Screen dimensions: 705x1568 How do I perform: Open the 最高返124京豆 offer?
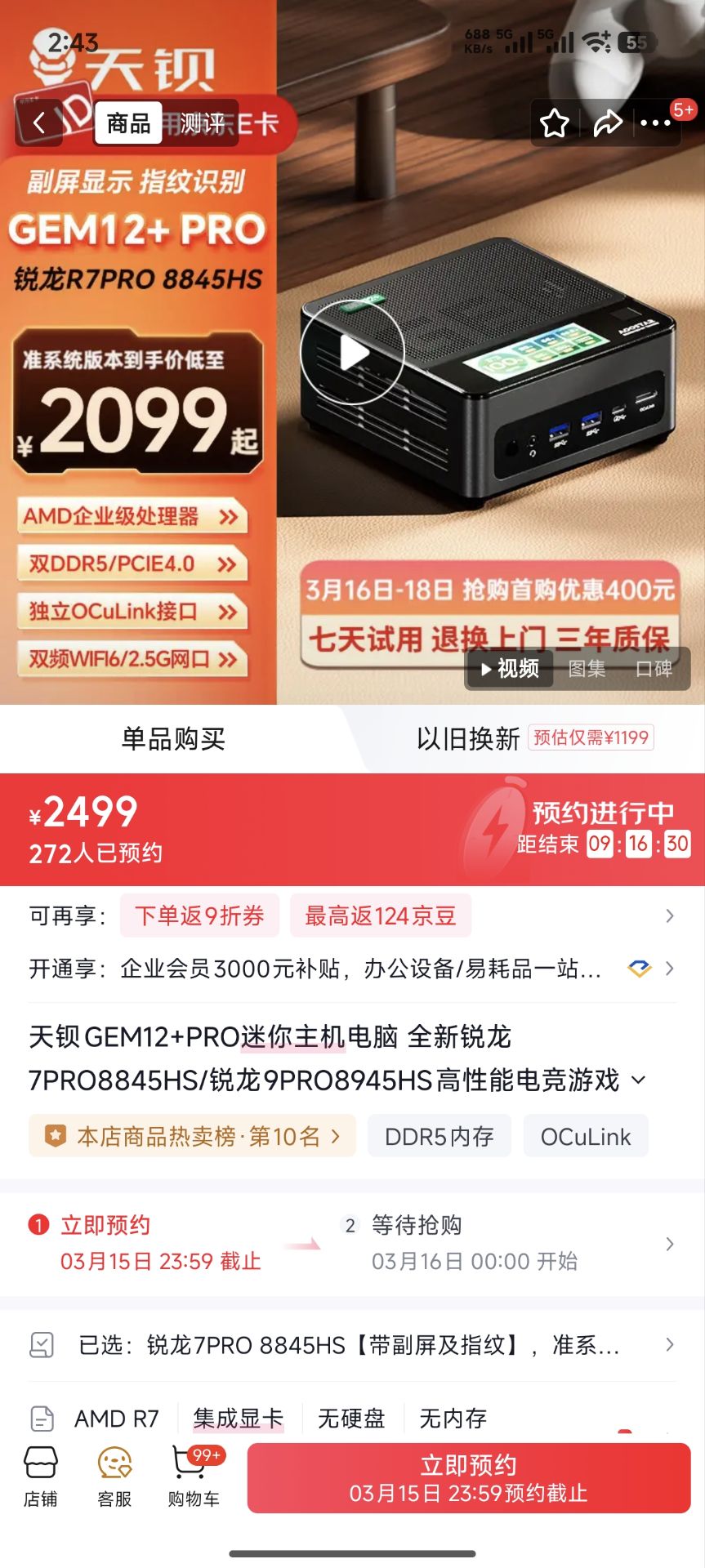click(x=380, y=915)
